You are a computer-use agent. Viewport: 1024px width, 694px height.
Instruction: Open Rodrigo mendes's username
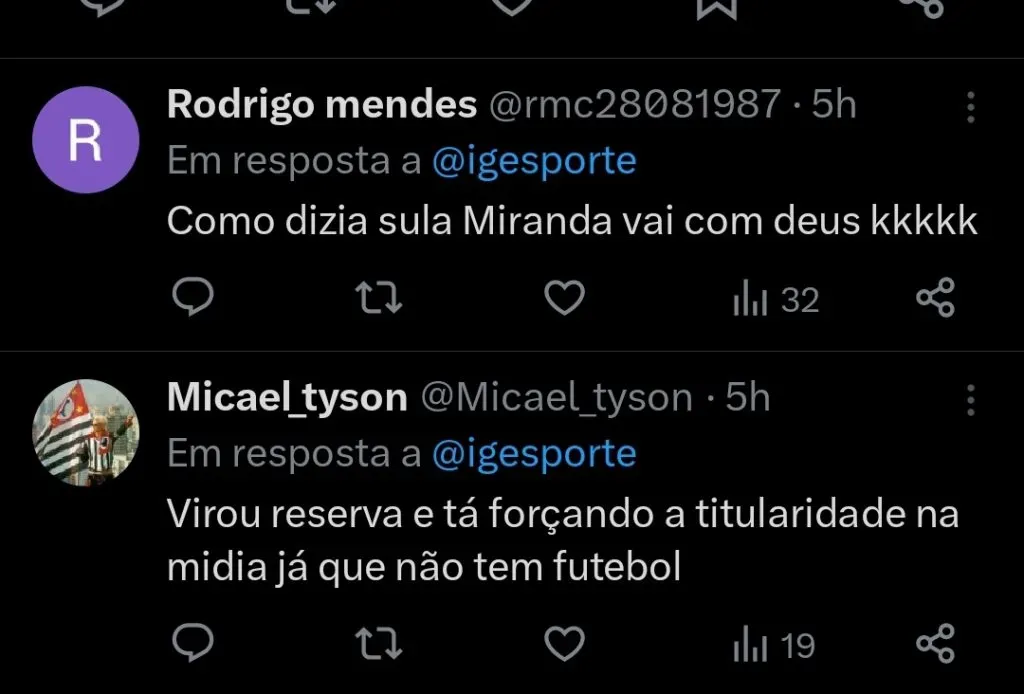click(x=321, y=104)
